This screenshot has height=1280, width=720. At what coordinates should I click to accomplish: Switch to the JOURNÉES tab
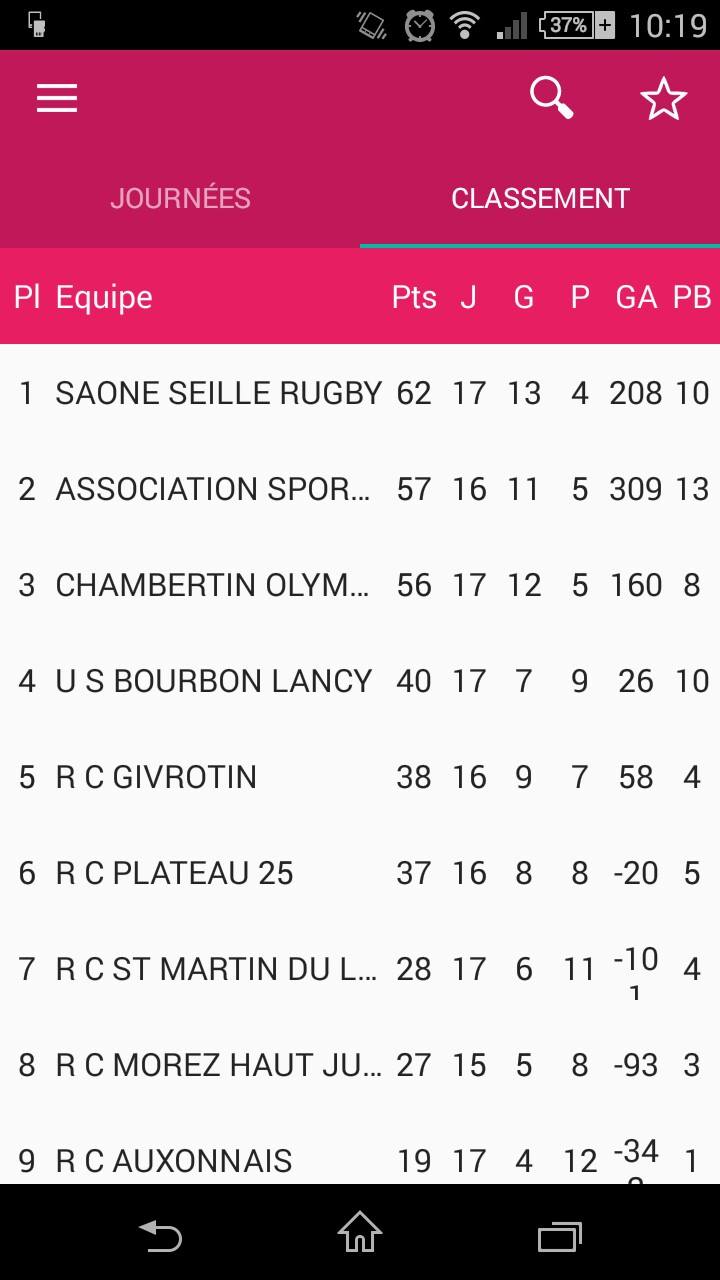[180, 198]
